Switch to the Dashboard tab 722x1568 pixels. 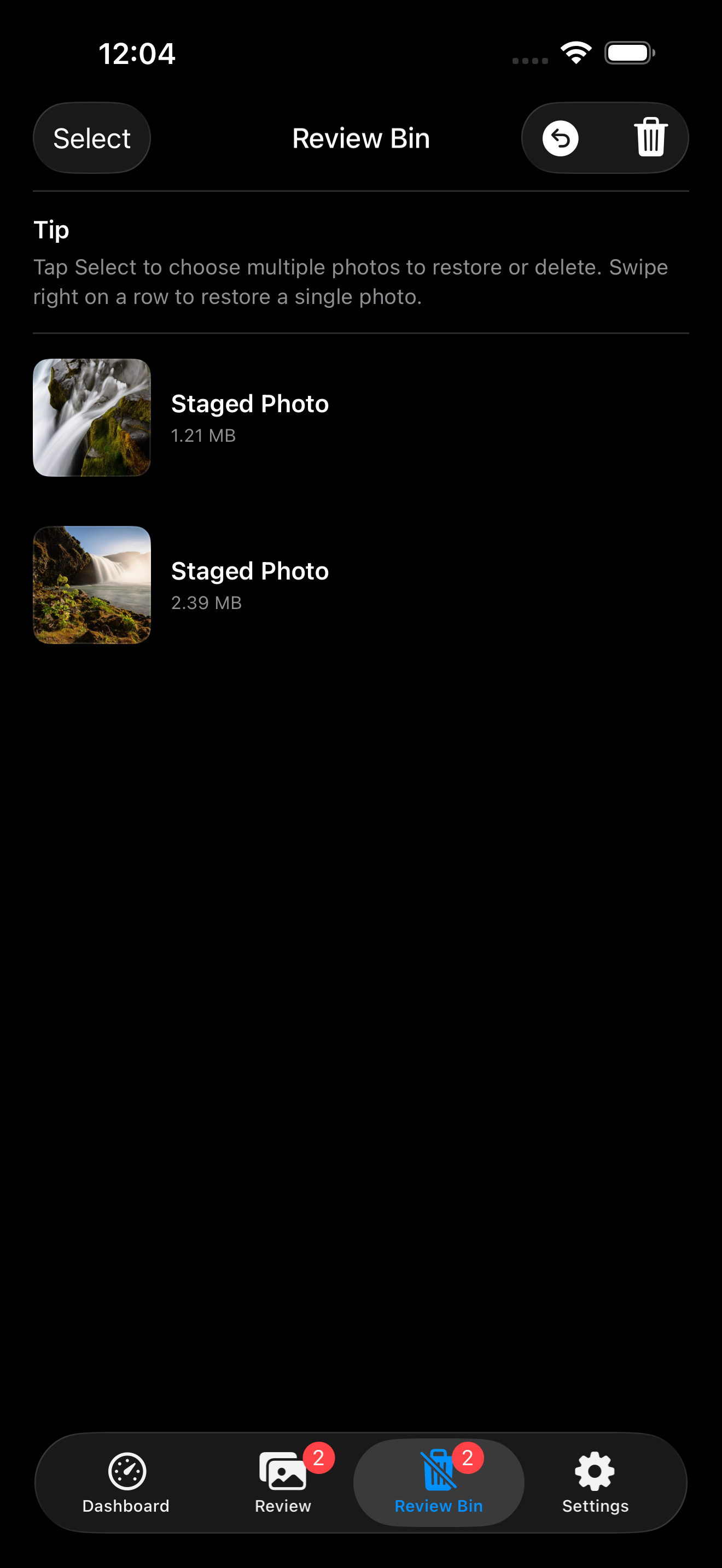click(126, 1483)
